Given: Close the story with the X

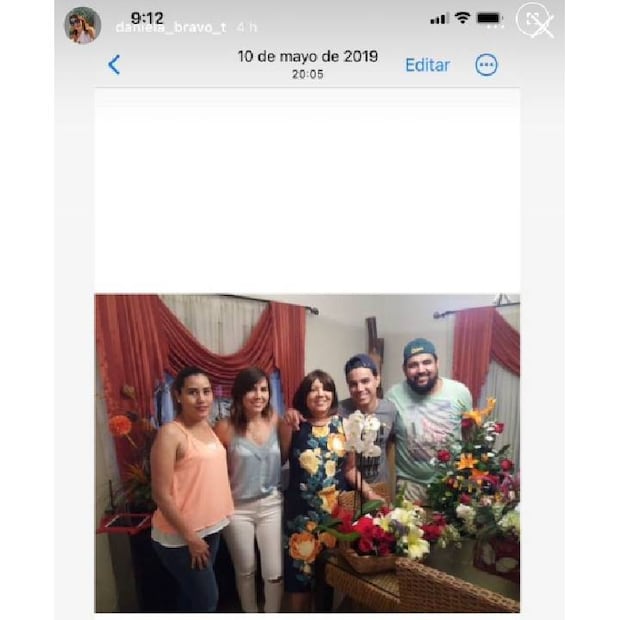Looking at the screenshot, I should point(541,25).
